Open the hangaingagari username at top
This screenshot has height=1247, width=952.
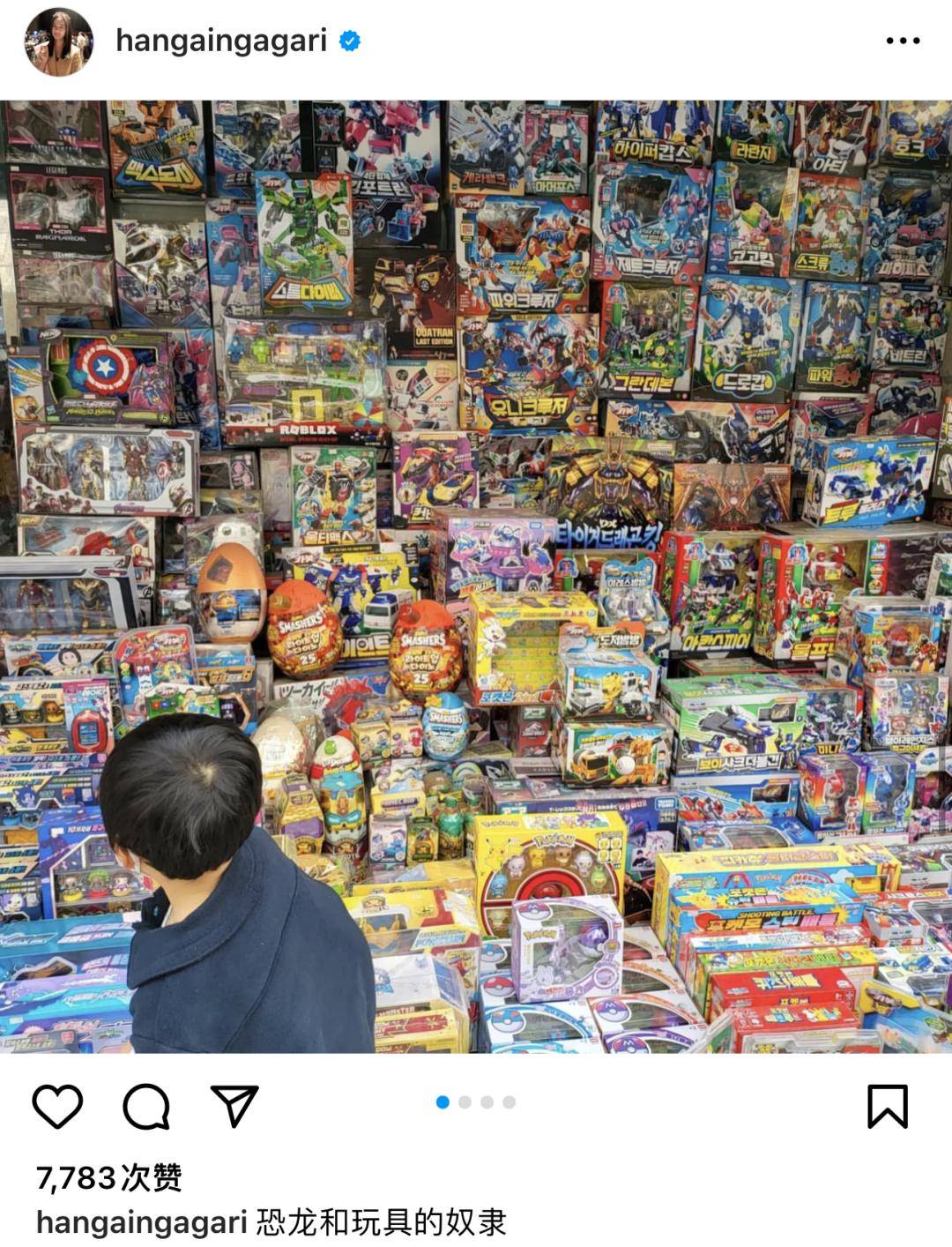point(221,41)
